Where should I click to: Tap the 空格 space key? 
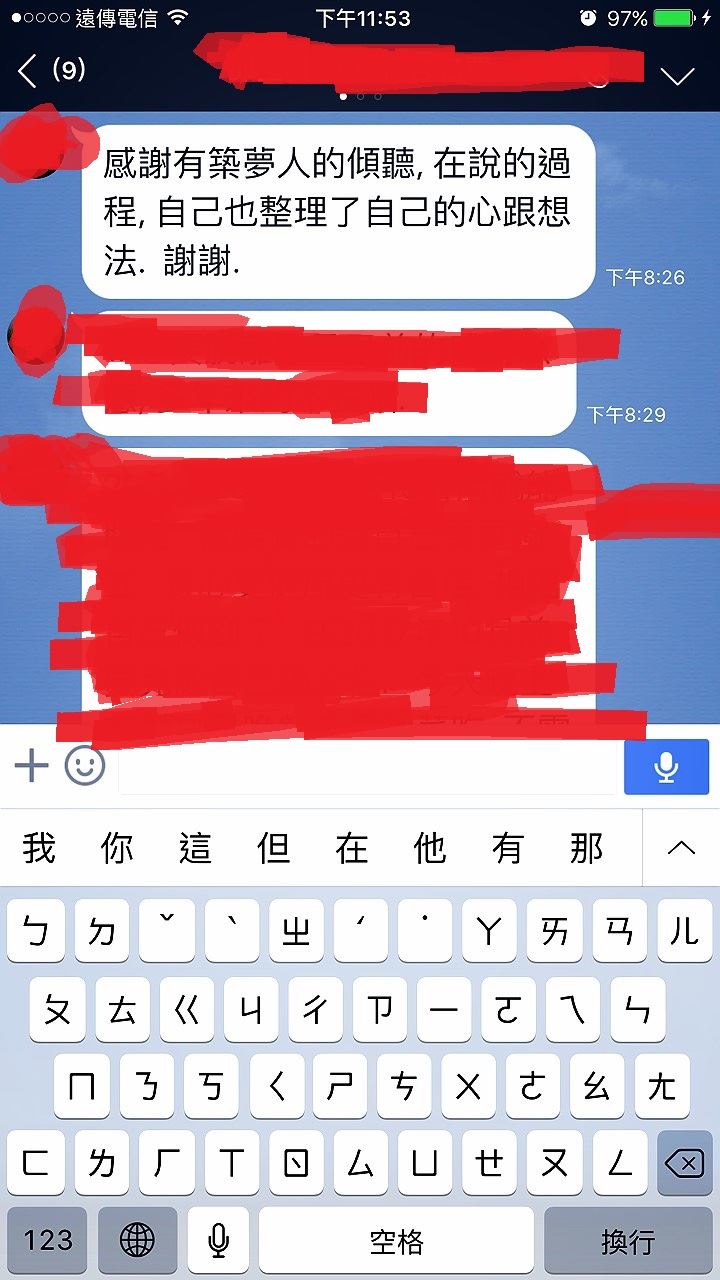(396, 1241)
